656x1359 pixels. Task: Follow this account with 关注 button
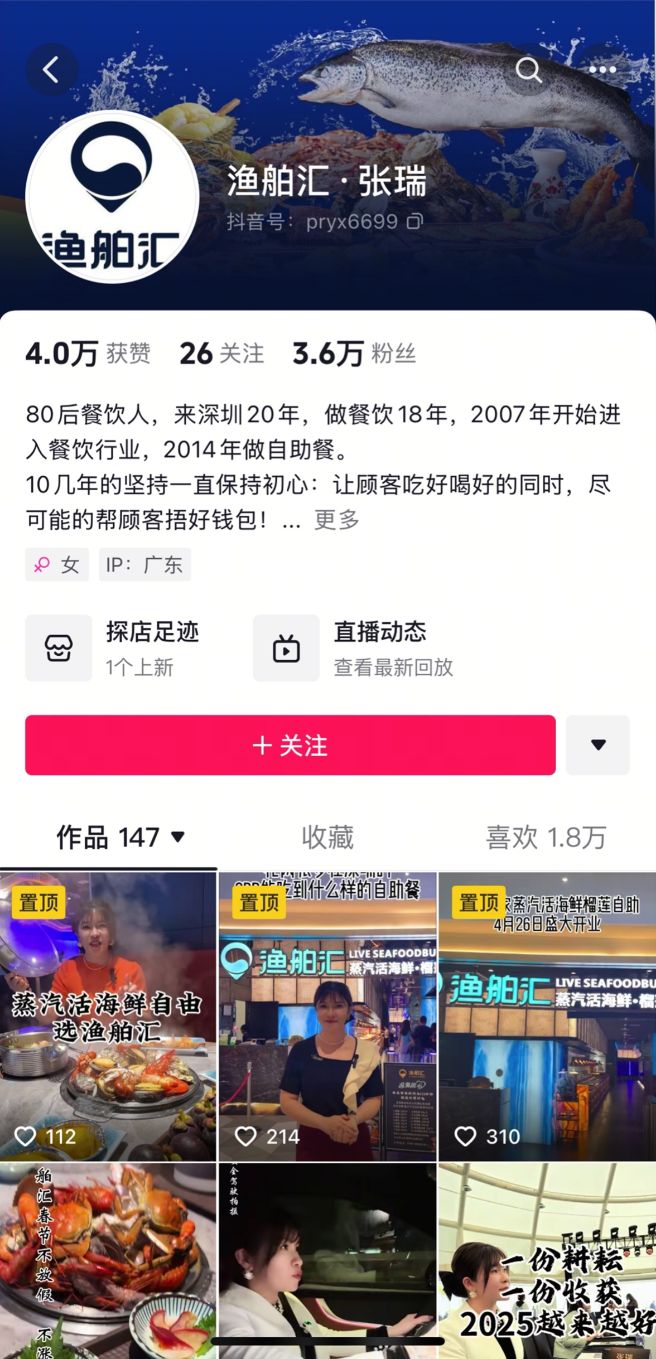[x=290, y=745]
